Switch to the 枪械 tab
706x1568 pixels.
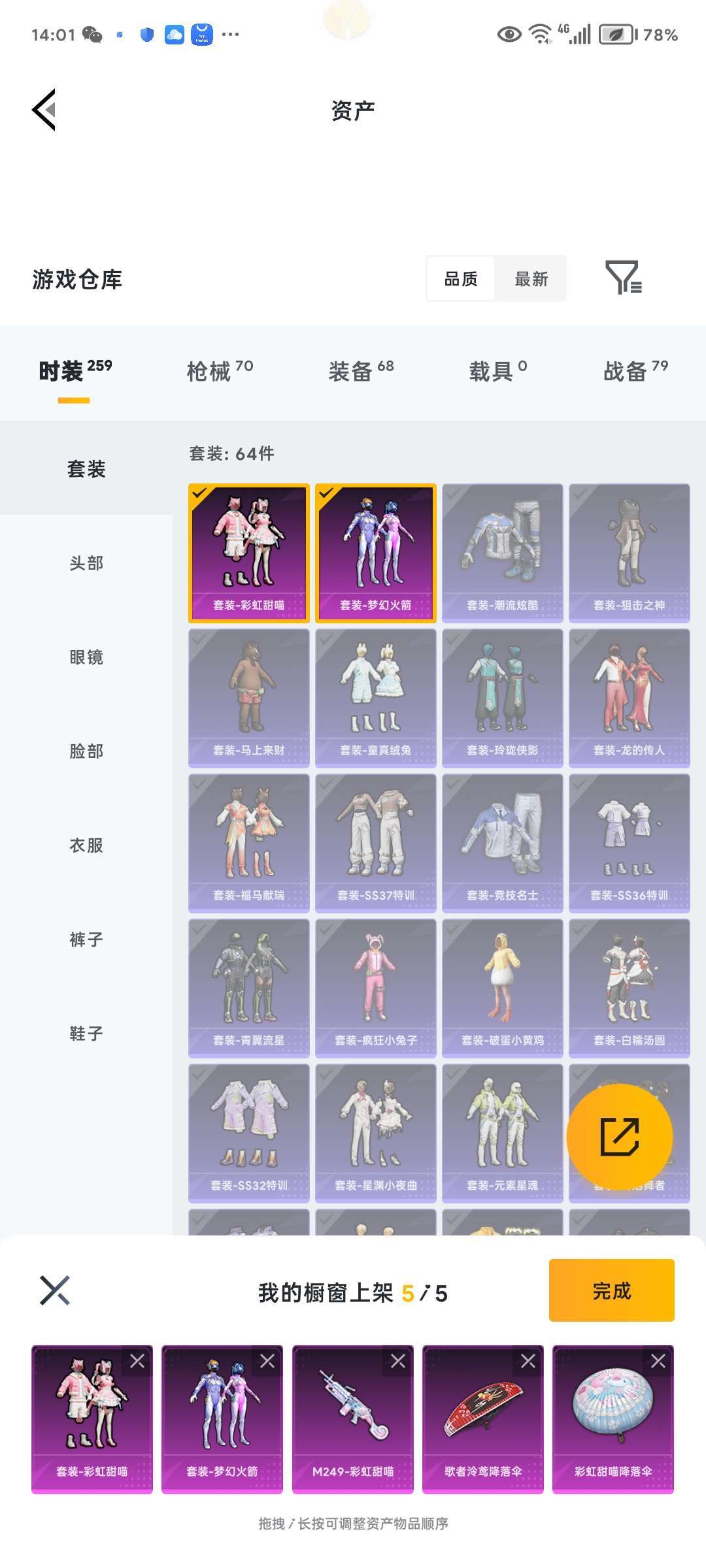pos(212,369)
